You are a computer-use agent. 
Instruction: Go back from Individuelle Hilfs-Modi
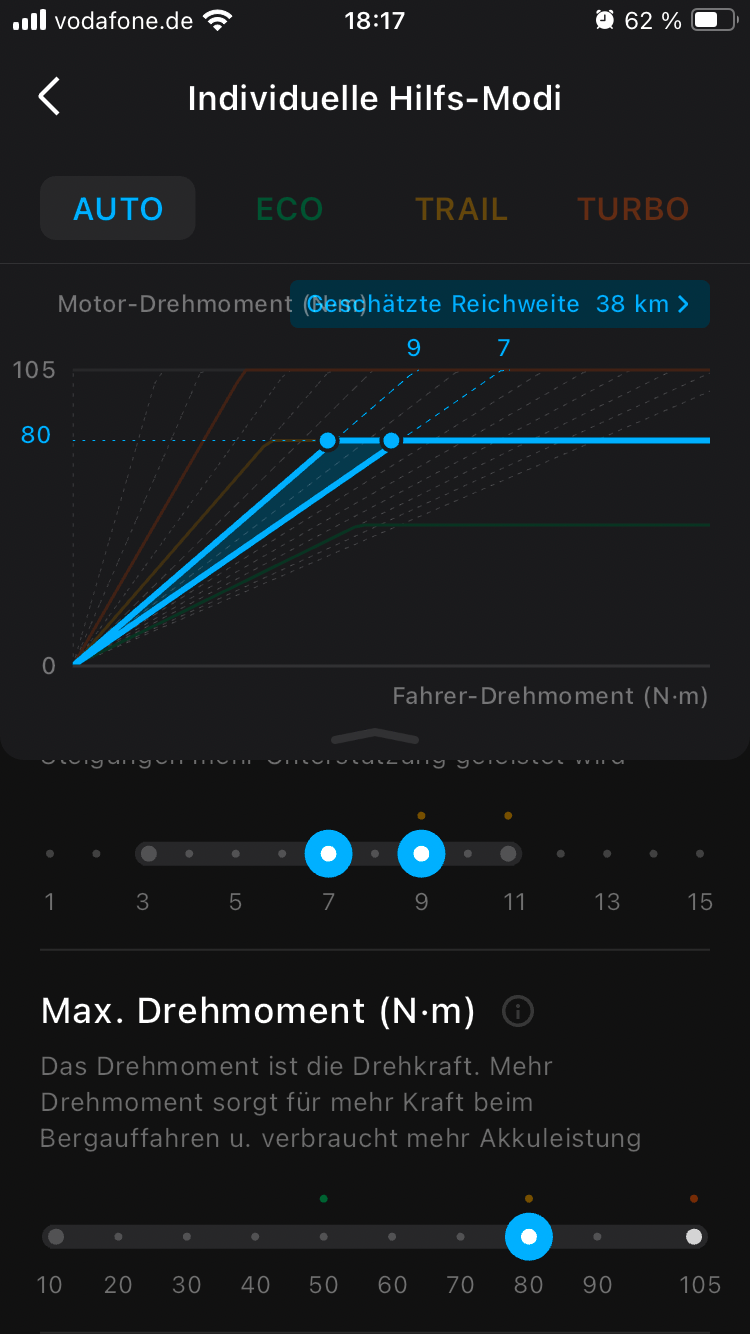49,97
